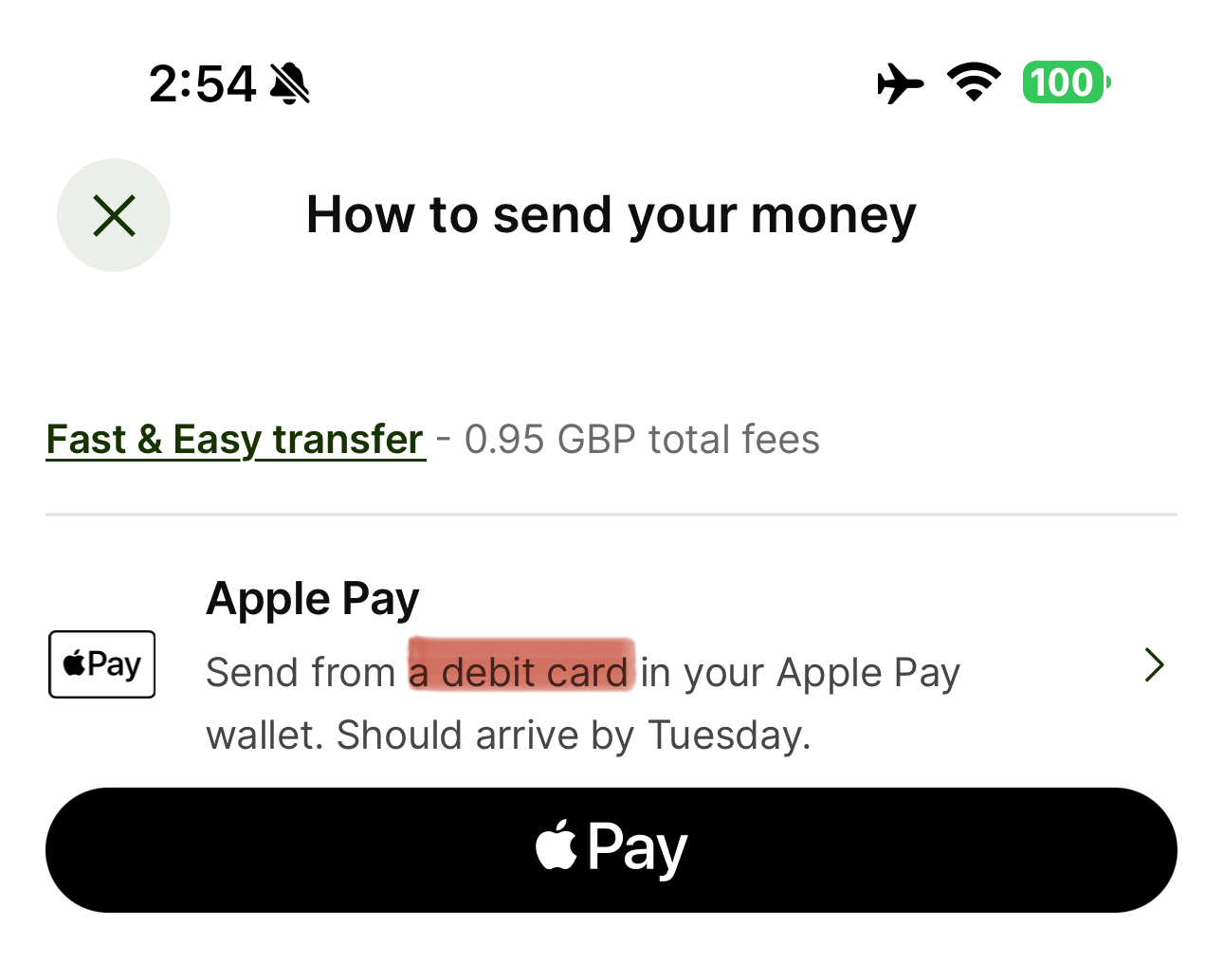Screen dimensions: 1223x980
Task: Select the Apple Pay payment option row
Action: tap(607, 665)
